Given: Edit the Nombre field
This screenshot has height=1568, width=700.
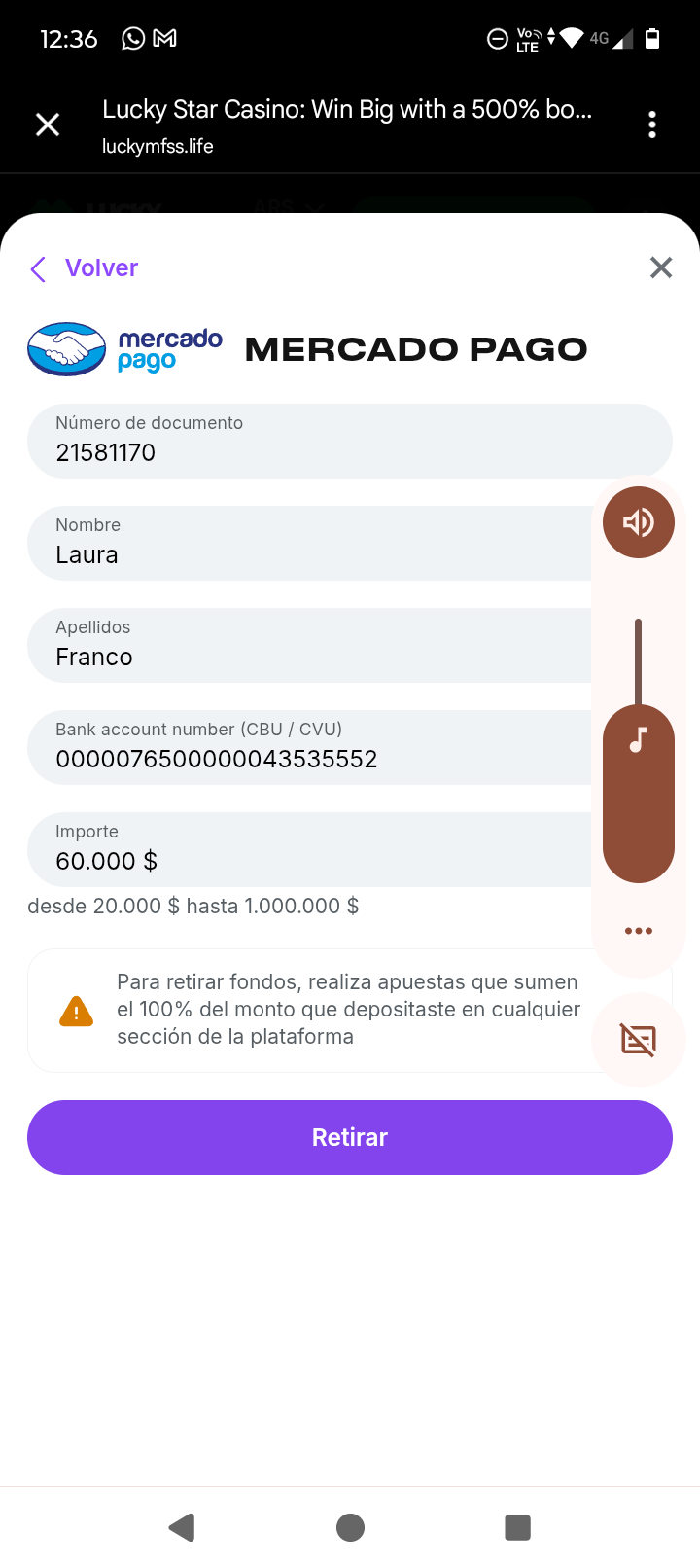Looking at the screenshot, I should click(309, 543).
